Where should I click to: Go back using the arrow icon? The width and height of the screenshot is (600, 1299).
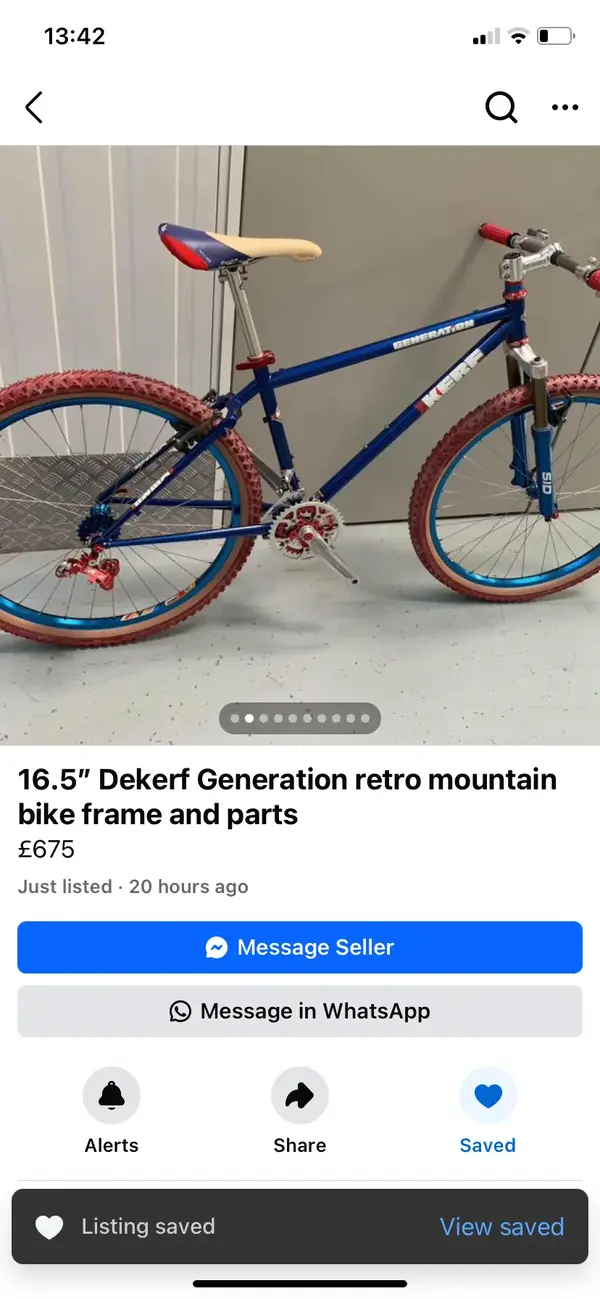point(35,107)
